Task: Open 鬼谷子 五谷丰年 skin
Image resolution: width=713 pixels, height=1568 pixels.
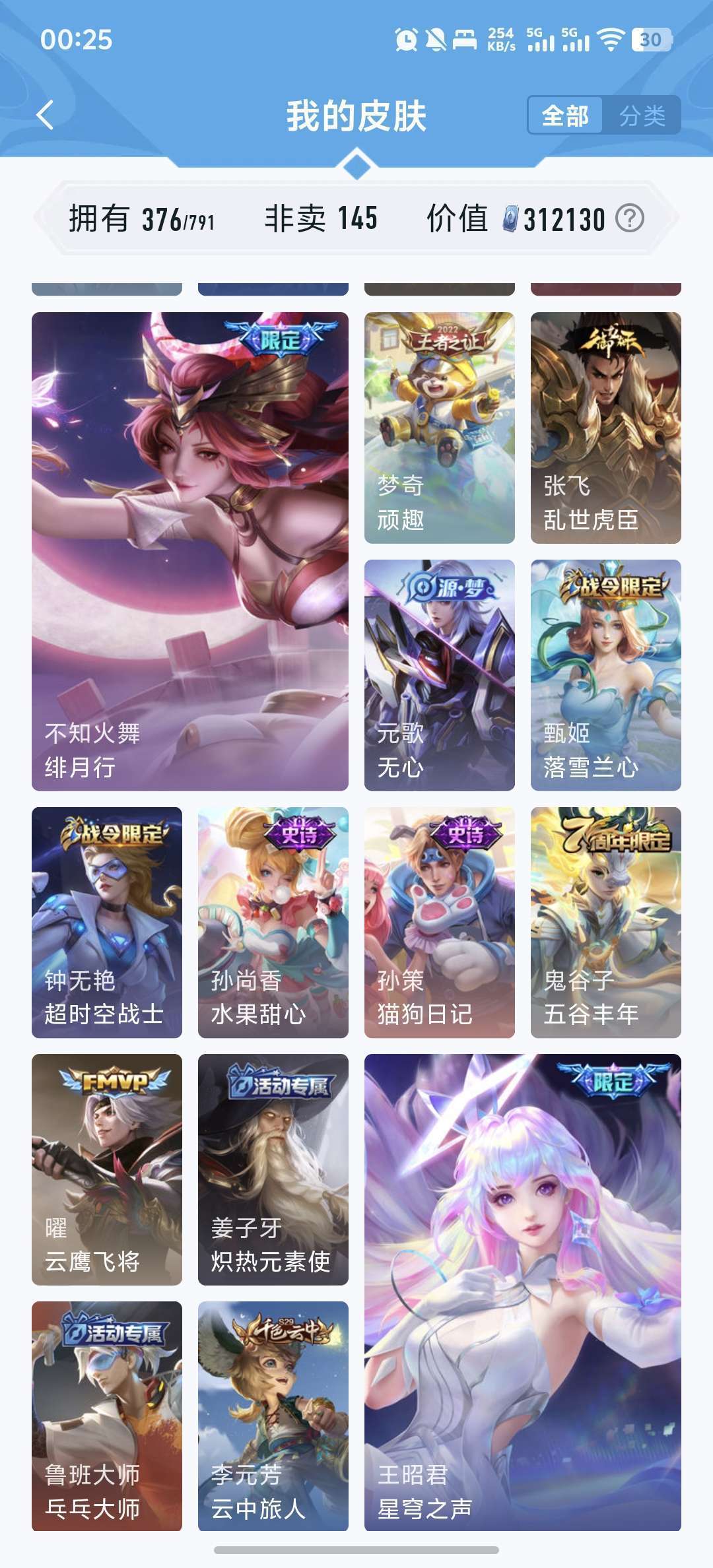Action: coord(606,923)
